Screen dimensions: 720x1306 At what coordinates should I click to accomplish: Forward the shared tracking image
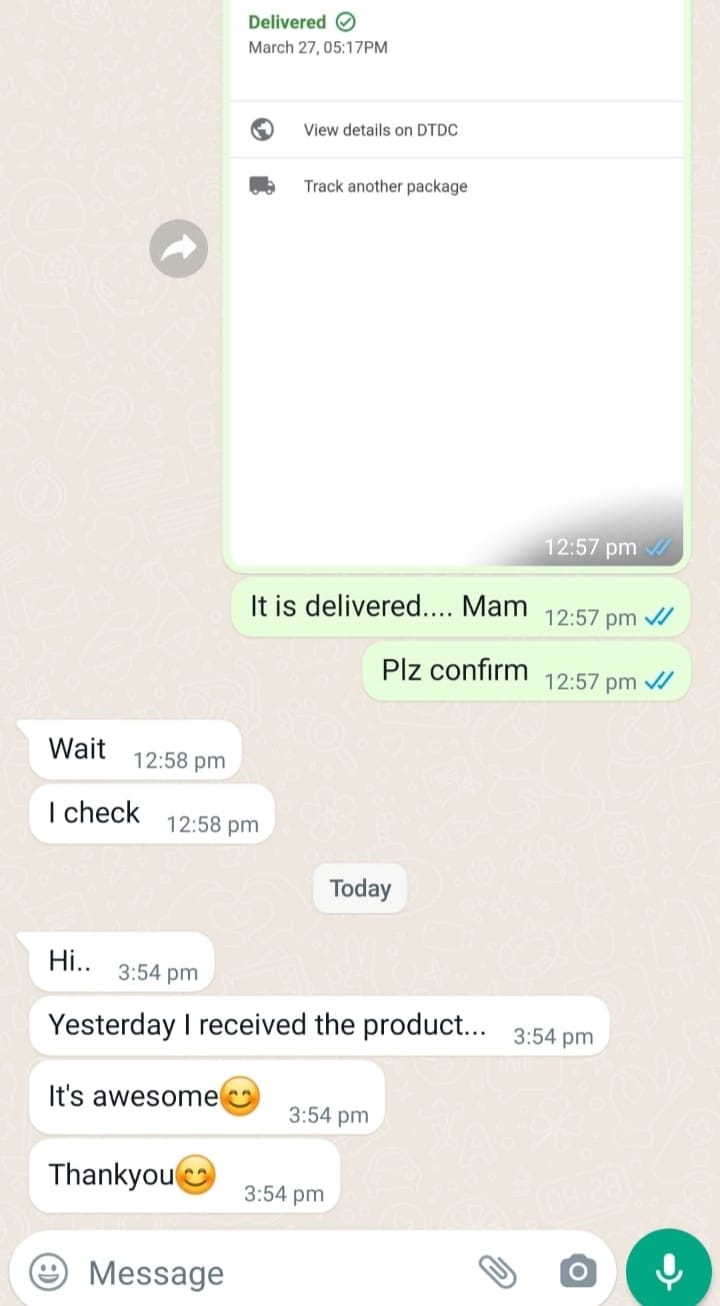[178, 249]
